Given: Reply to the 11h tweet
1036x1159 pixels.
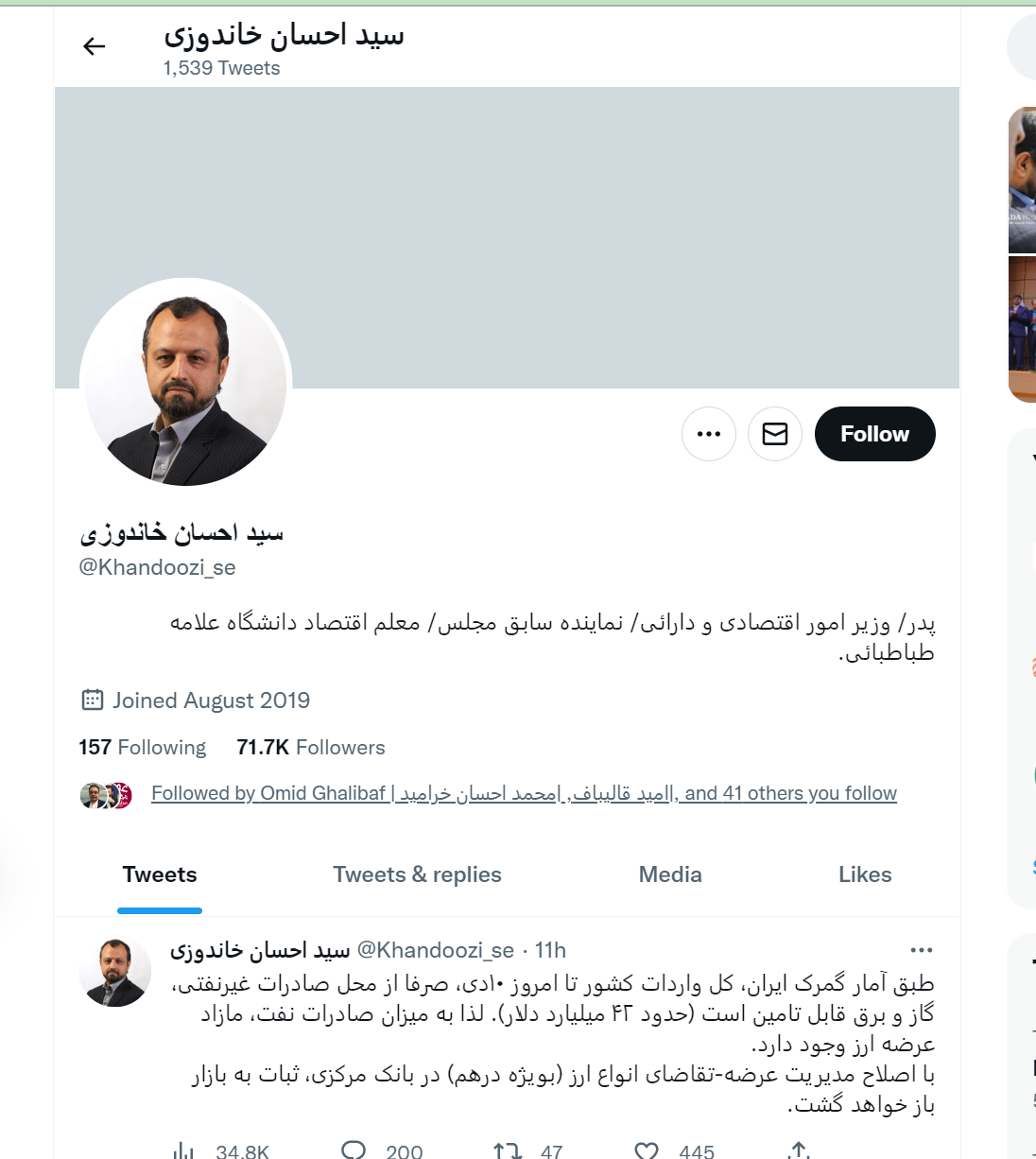Looking at the screenshot, I should (354, 1150).
